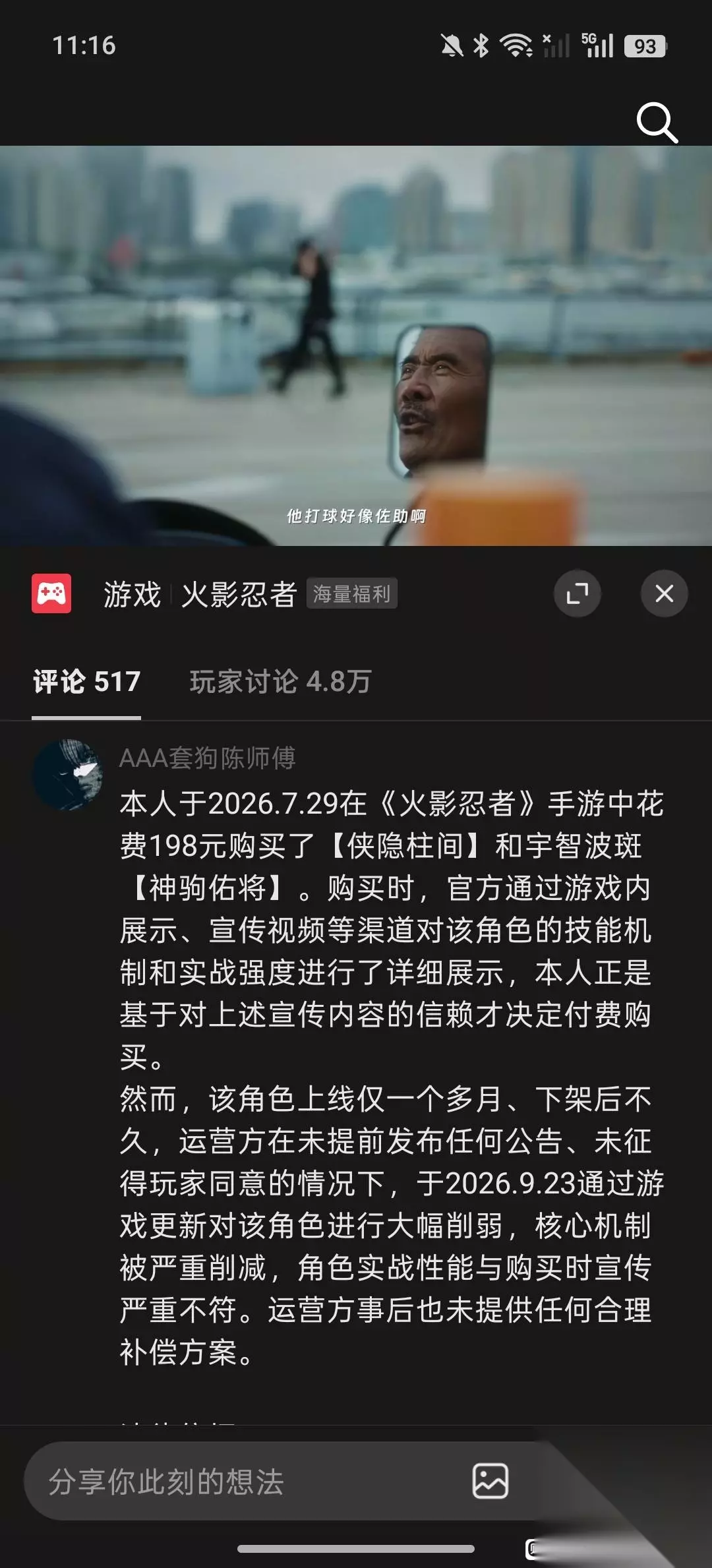712x1568 pixels.
Task: Expand the comments panel to full screen
Action: (578, 593)
